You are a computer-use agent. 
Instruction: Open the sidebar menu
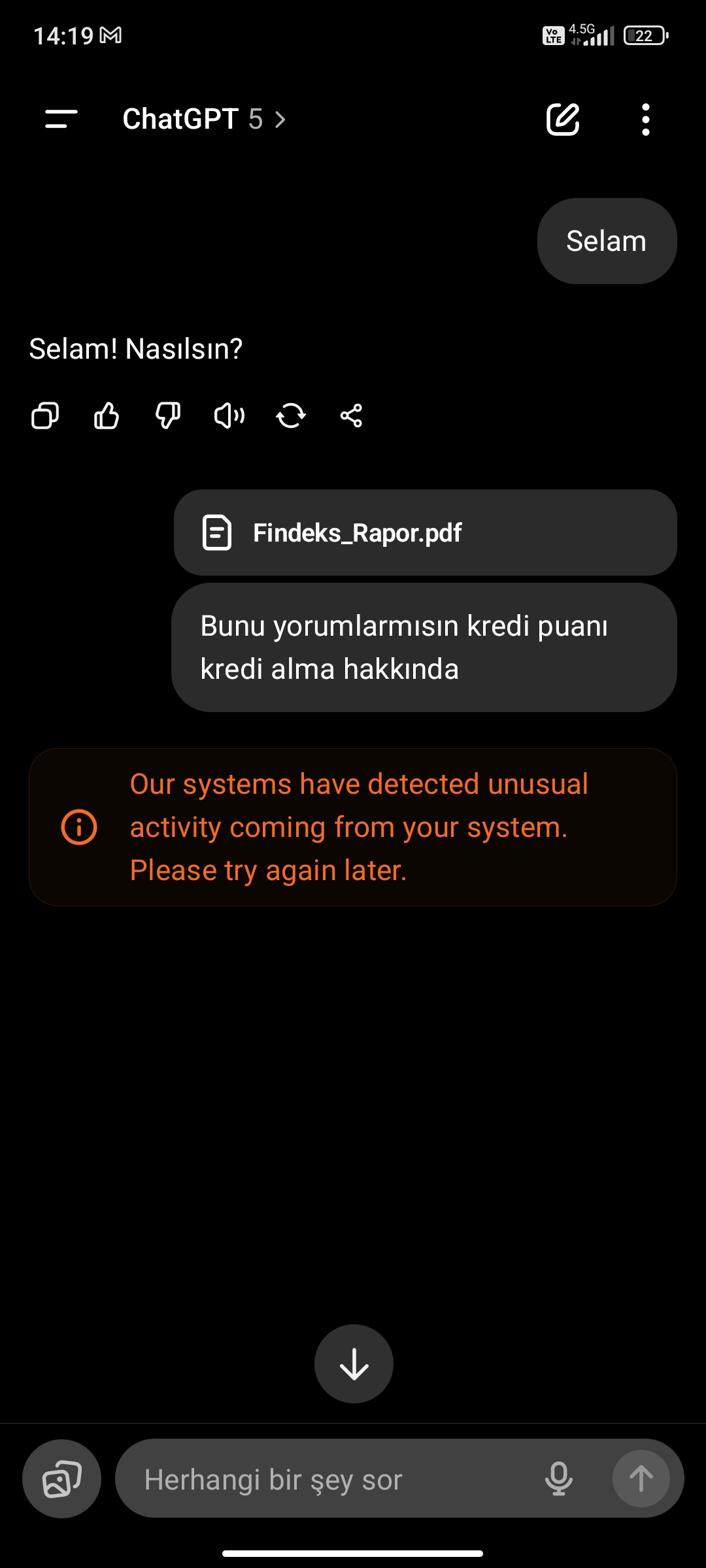(x=61, y=120)
